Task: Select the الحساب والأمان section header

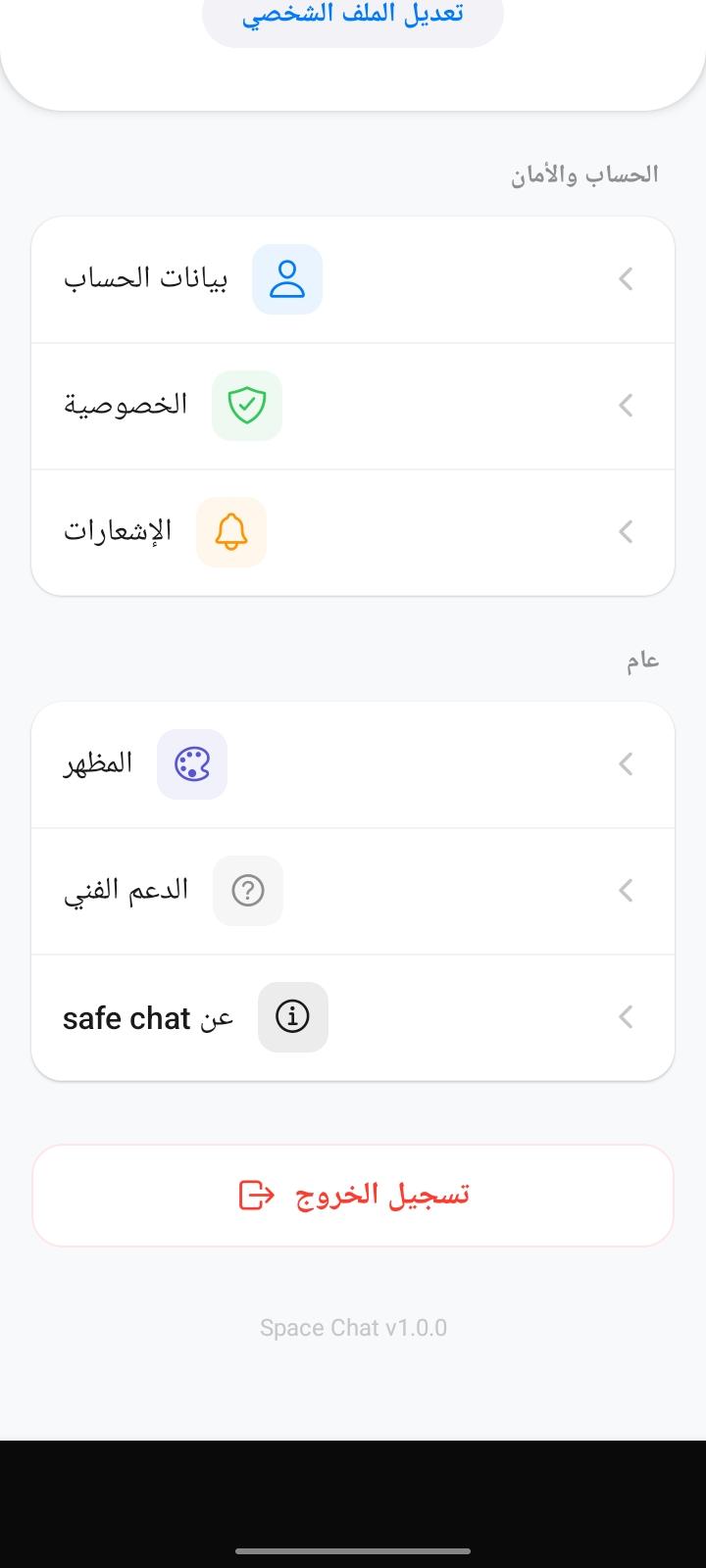Action: coord(583,173)
